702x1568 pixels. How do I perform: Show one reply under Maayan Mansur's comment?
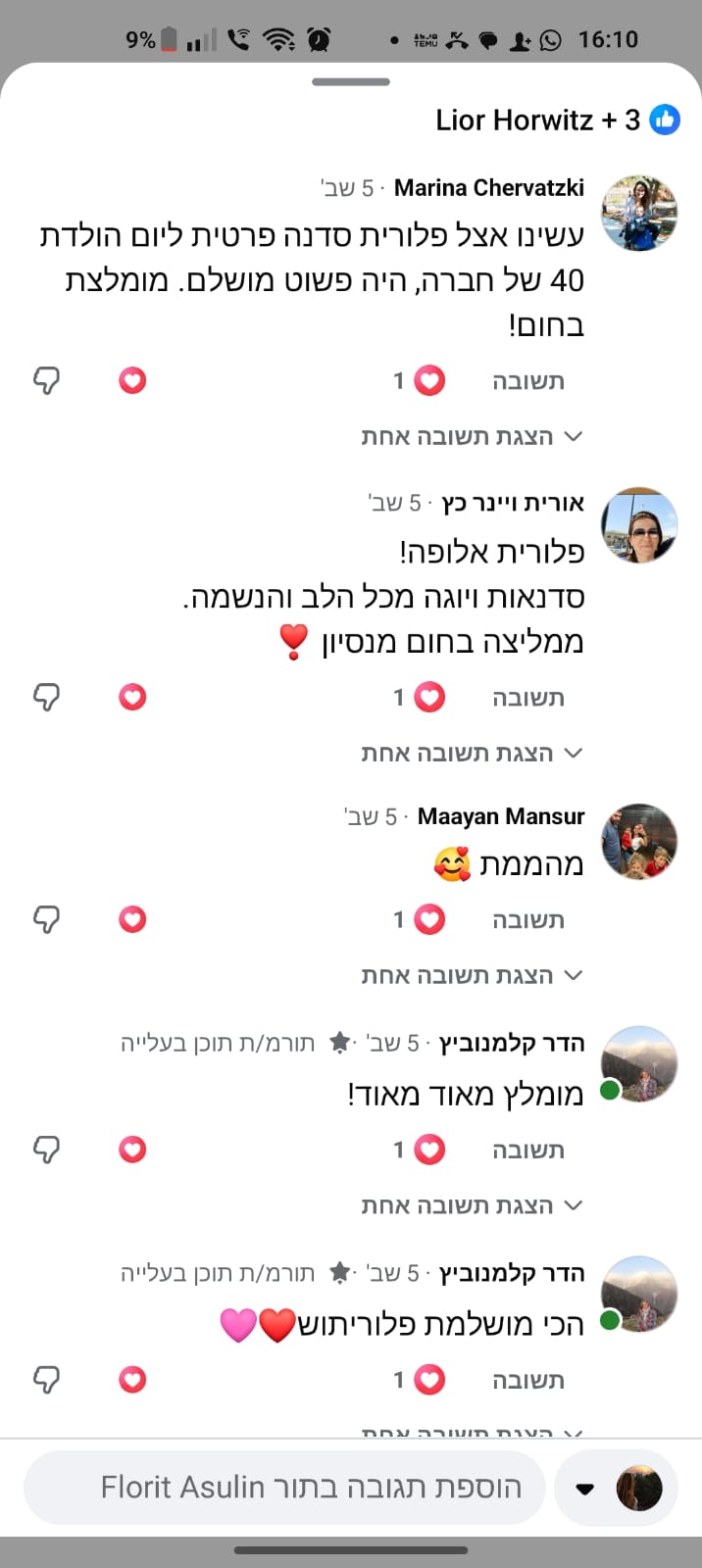[x=471, y=975]
